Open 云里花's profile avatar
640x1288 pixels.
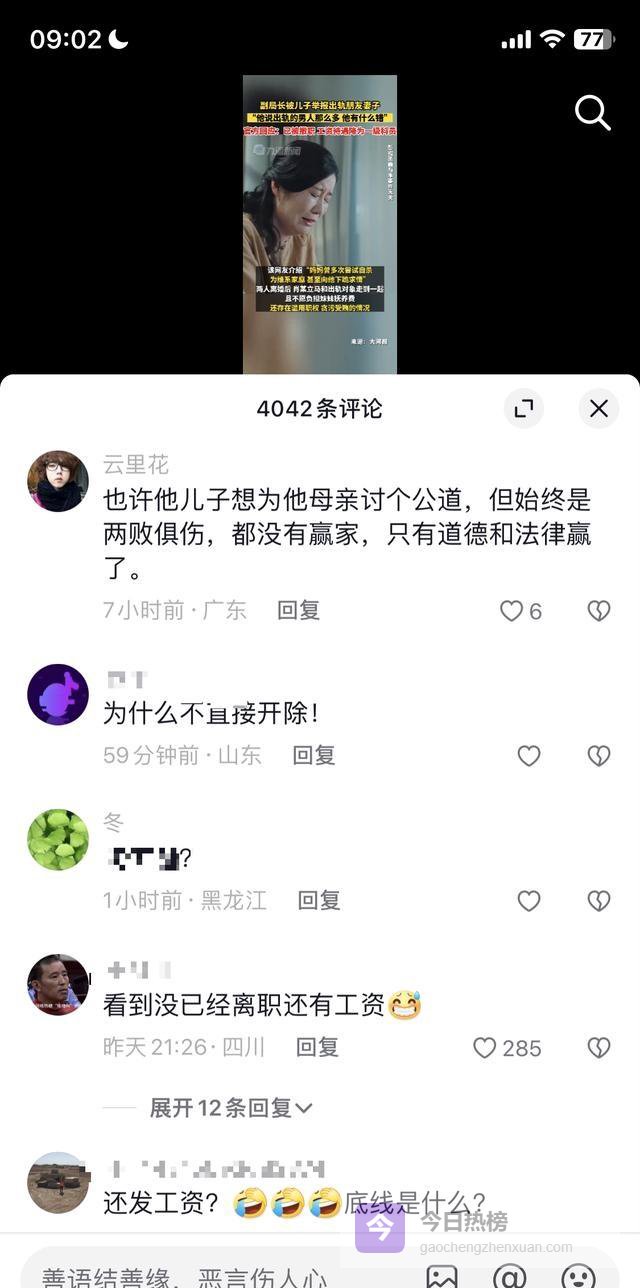(x=58, y=481)
